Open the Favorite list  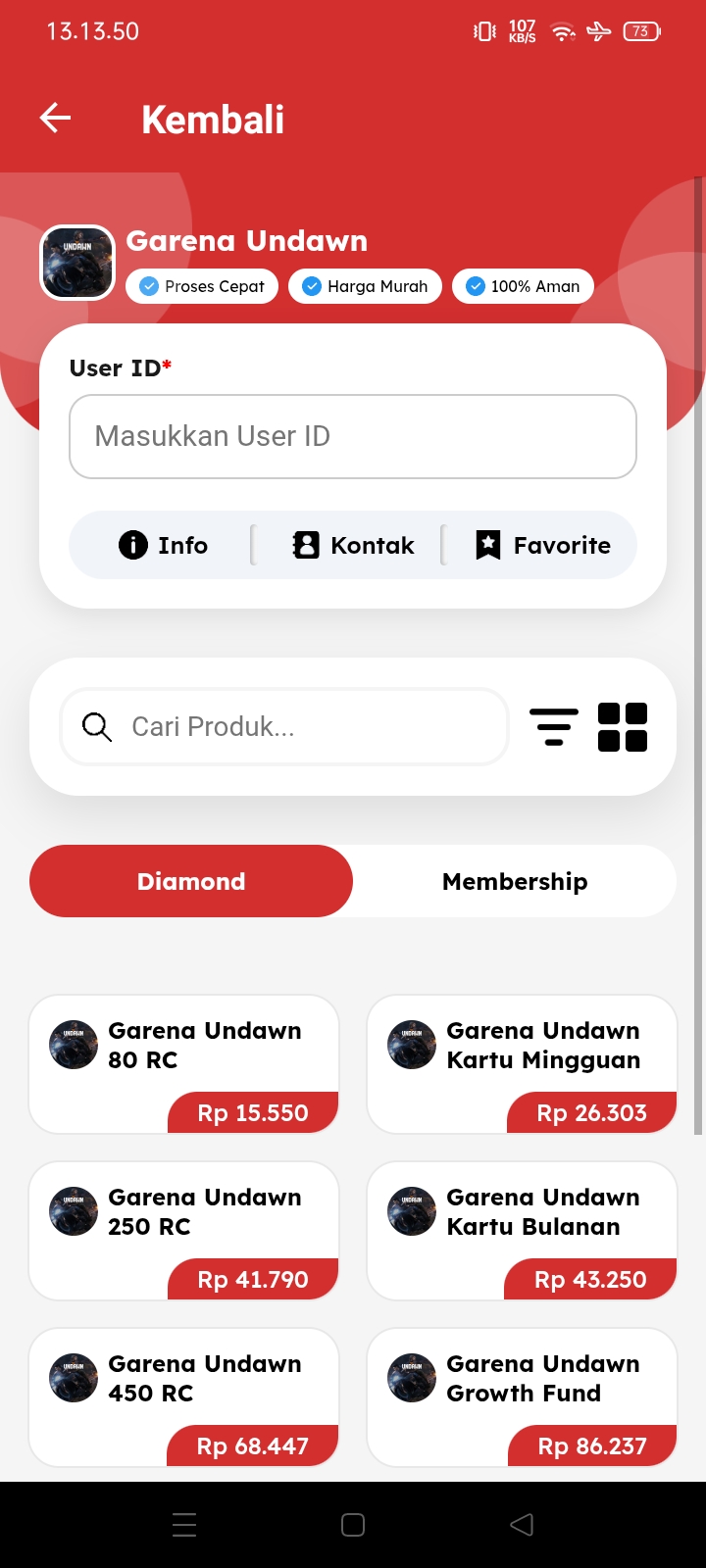click(x=542, y=545)
